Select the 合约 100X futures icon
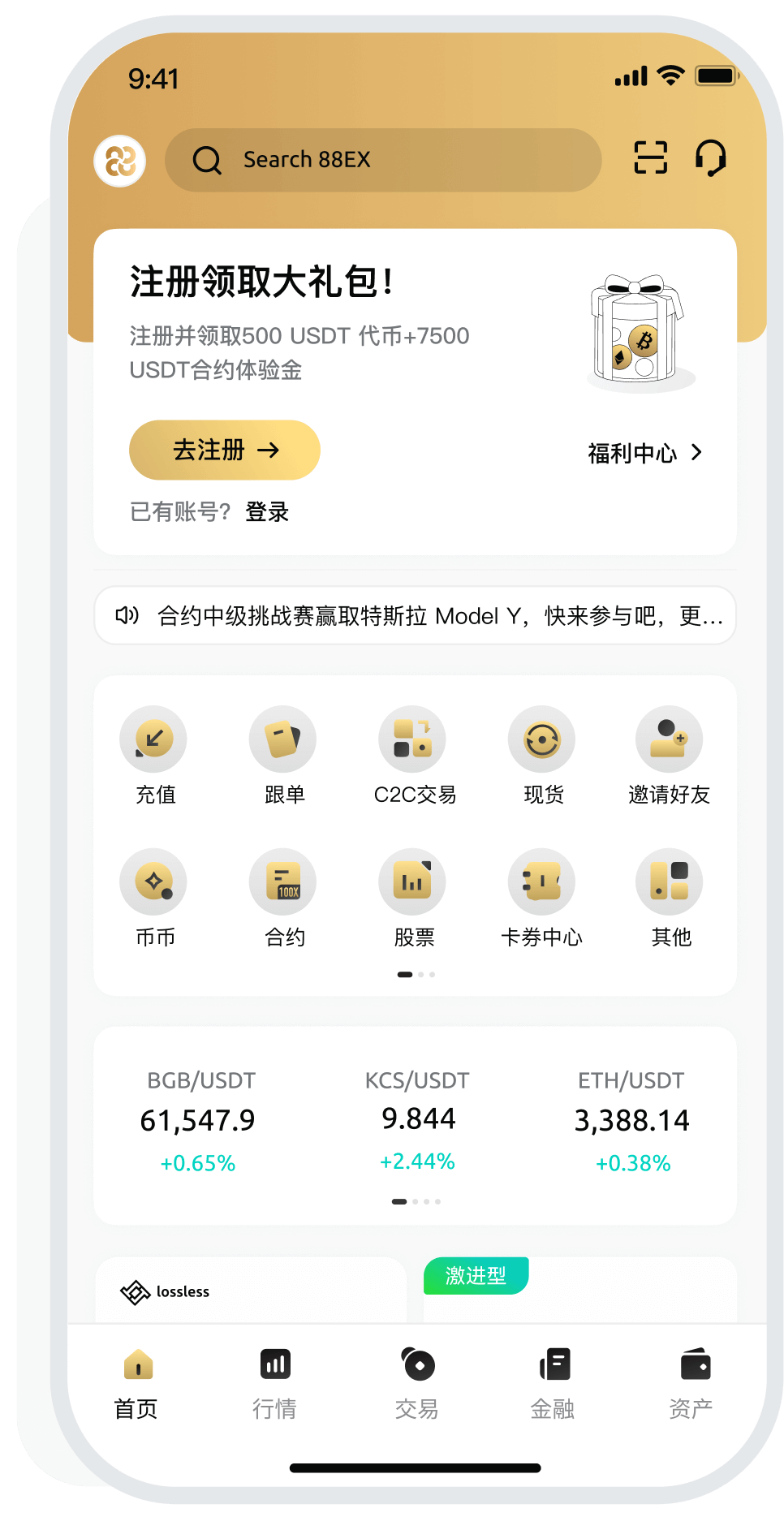Viewport: 784px width, 1517px height. (282, 881)
